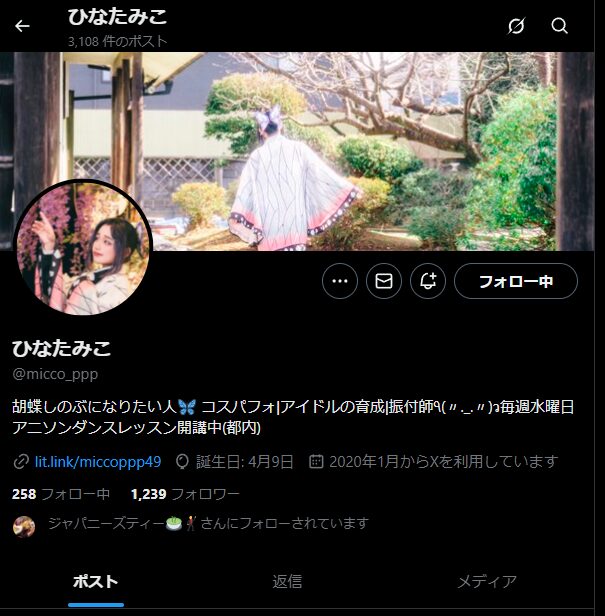Turn on post notifications with bell icon
The image size is (605, 616).
click(428, 282)
